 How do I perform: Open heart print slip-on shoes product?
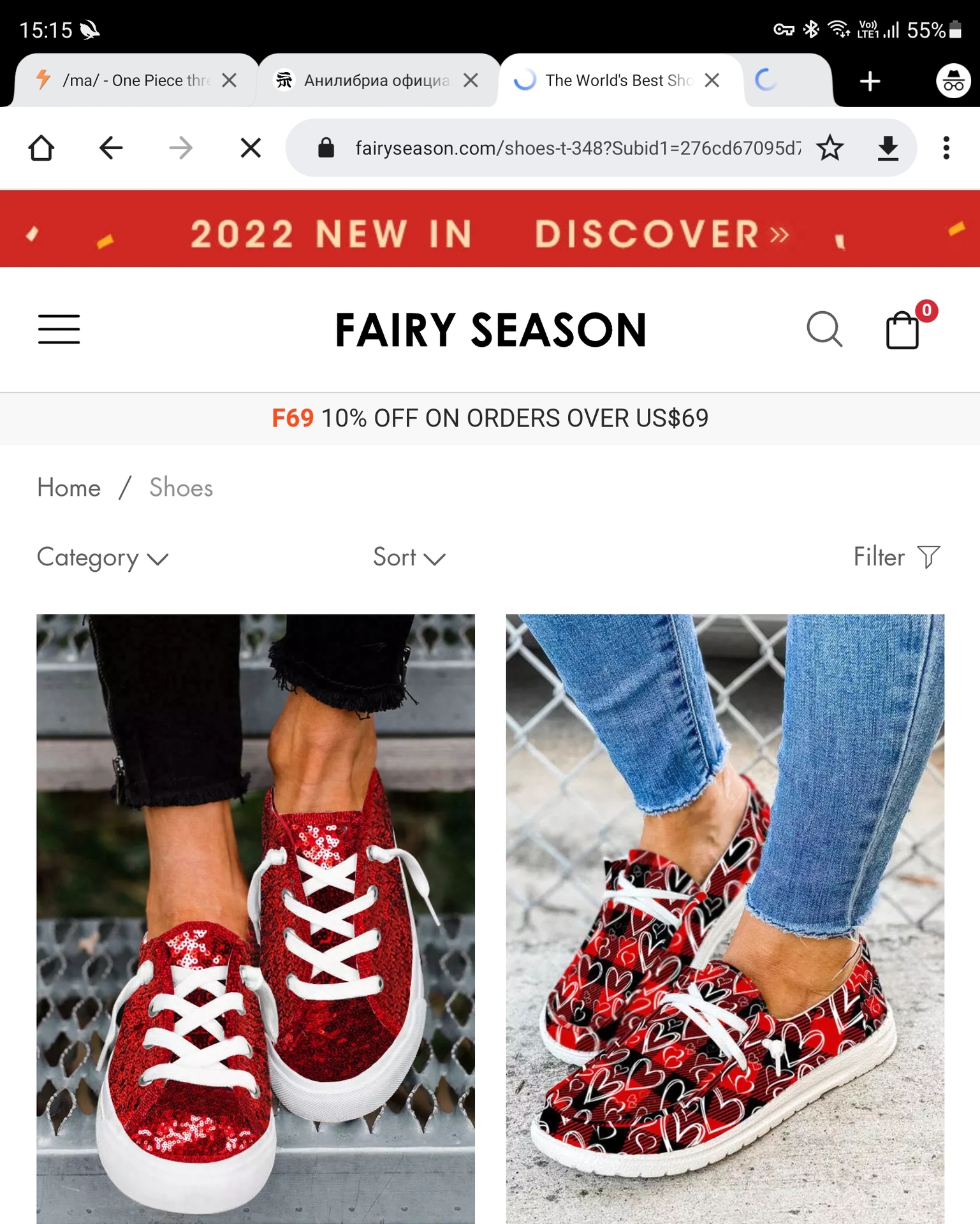coord(725,918)
